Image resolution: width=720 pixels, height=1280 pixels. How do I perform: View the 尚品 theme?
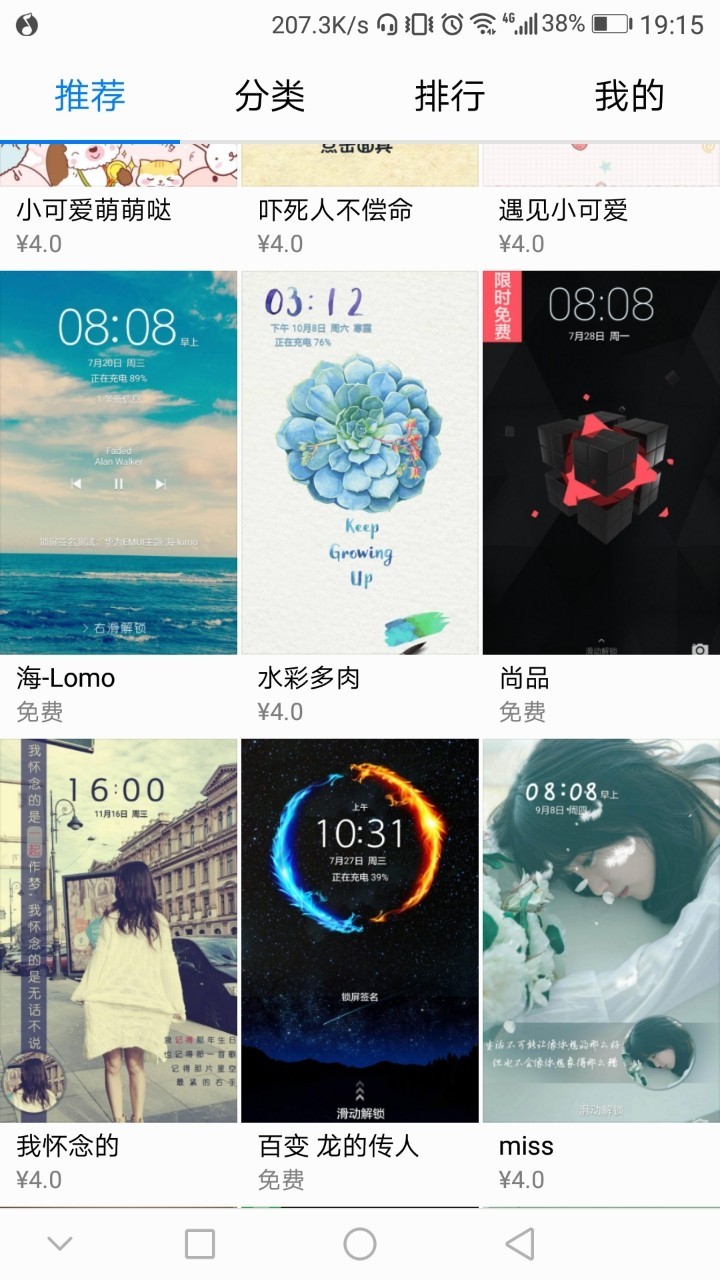601,462
